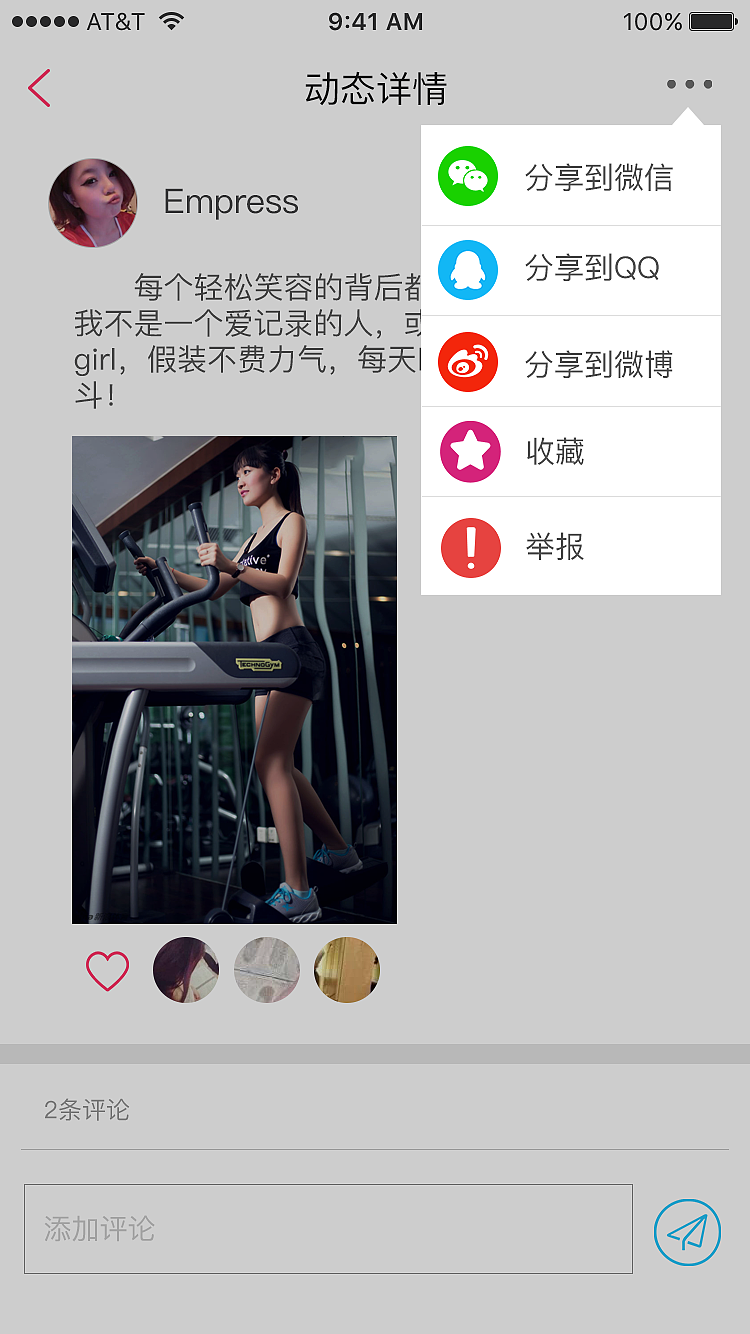Click the gym workout photo

tap(233, 679)
